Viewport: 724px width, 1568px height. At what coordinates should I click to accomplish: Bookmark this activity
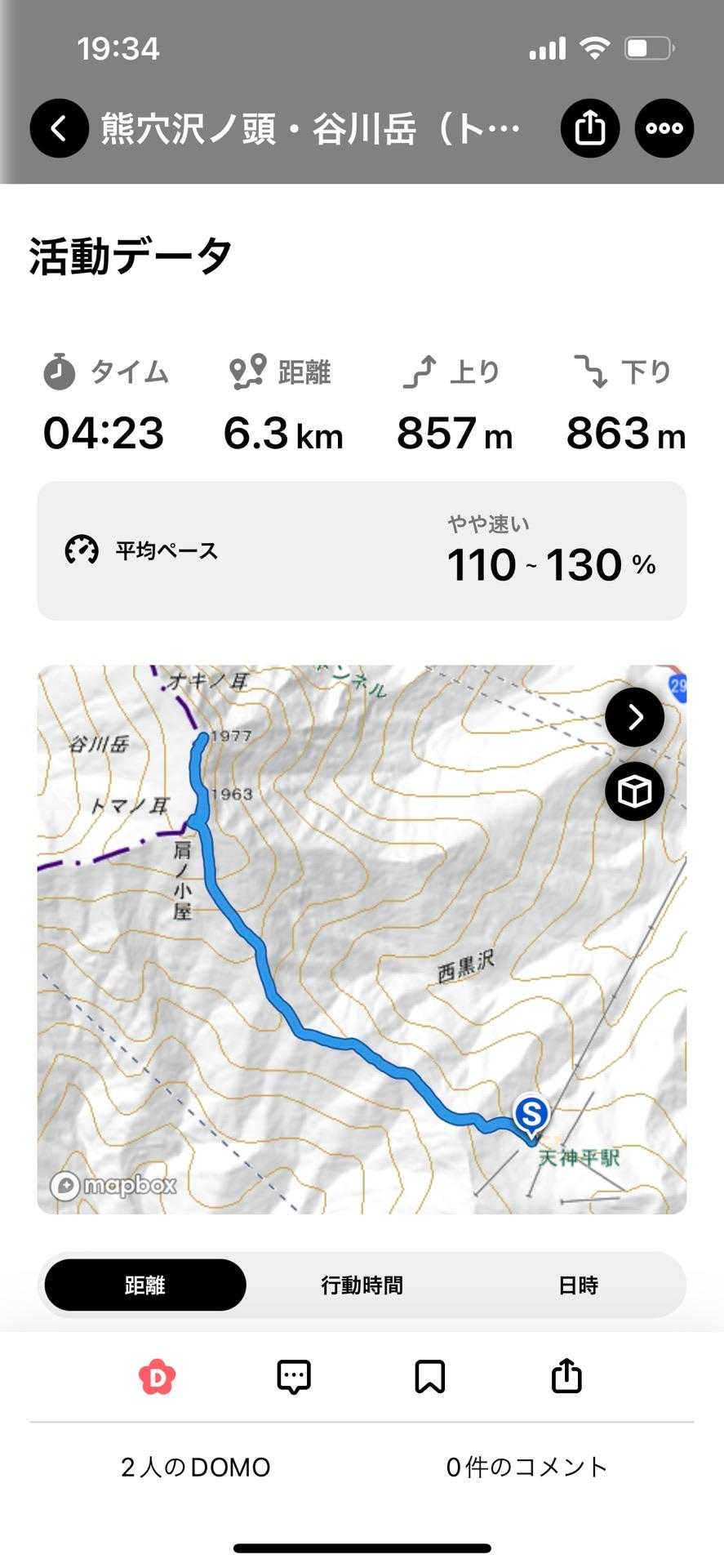click(x=430, y=1378)
